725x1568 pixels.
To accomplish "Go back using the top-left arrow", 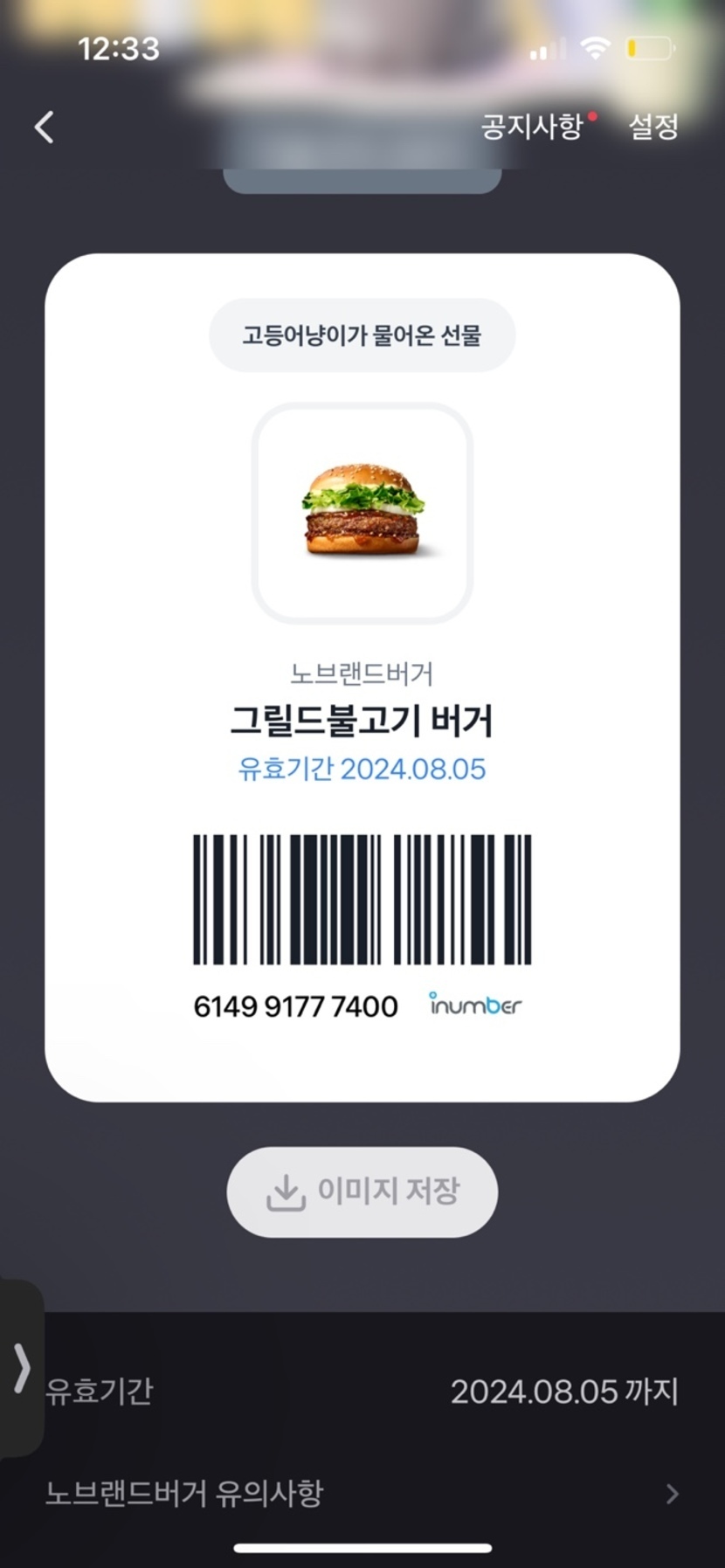I will 45,128.
